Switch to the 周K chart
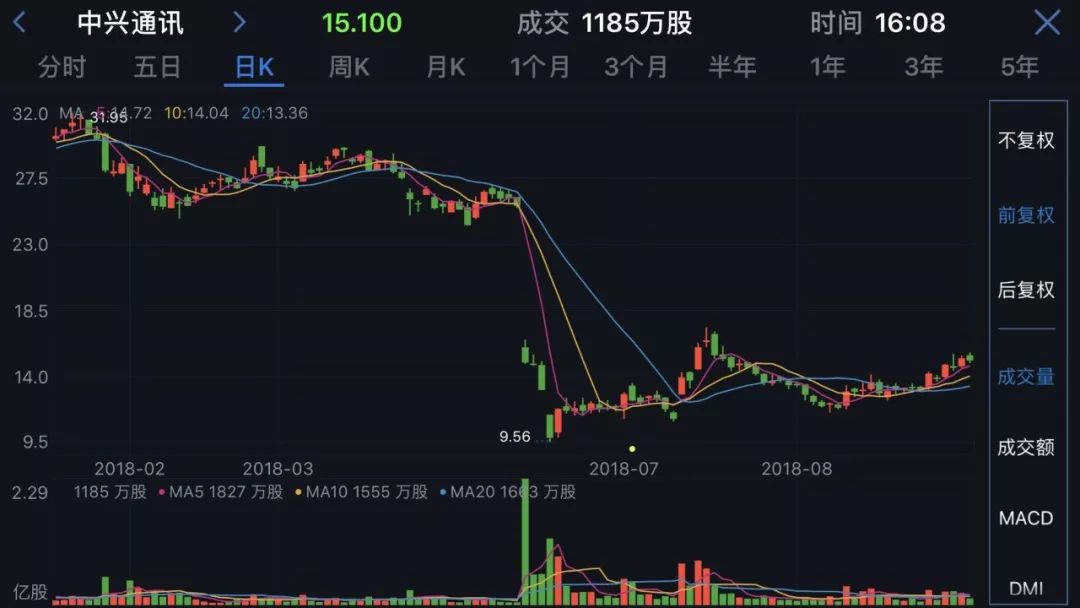 349,67
